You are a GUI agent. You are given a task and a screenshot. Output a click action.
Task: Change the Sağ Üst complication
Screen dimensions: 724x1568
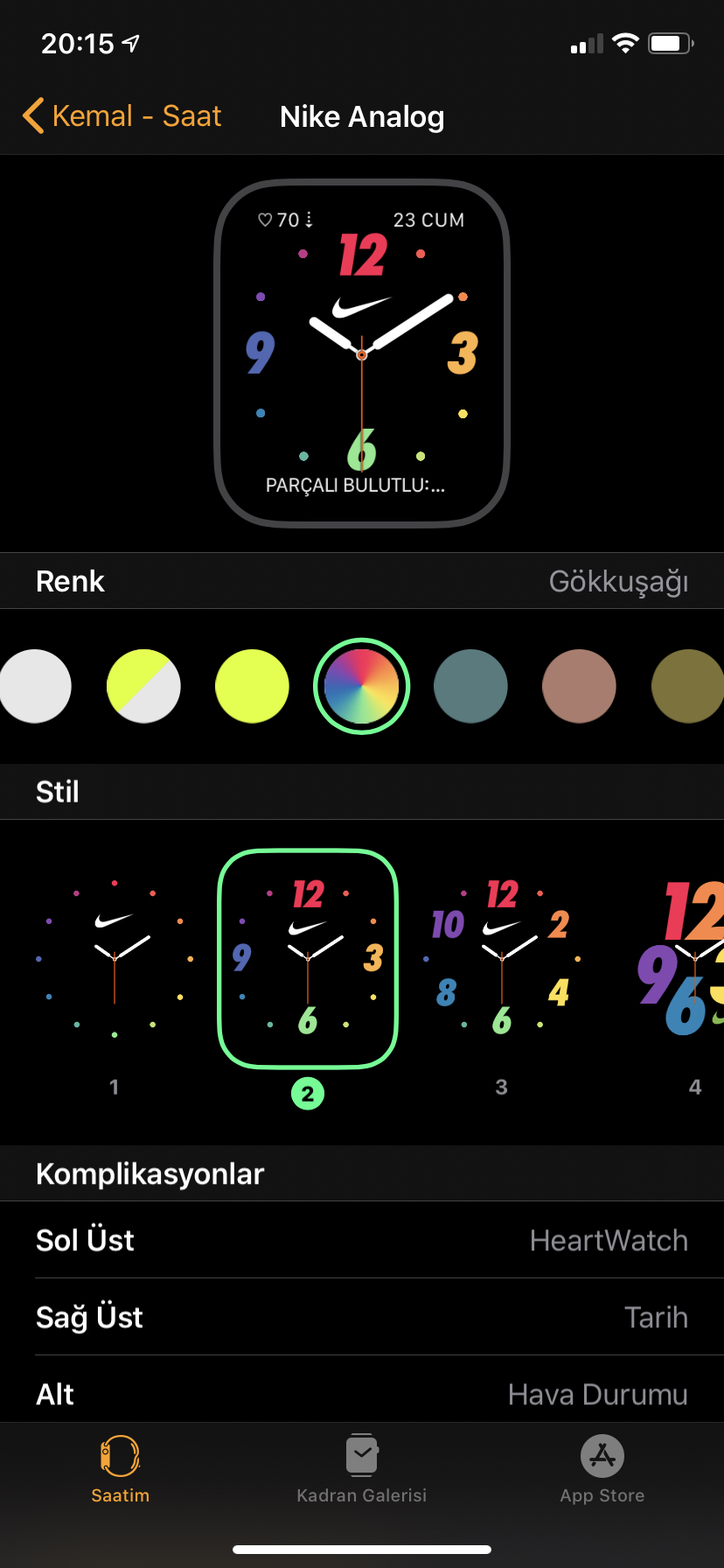362,1317
